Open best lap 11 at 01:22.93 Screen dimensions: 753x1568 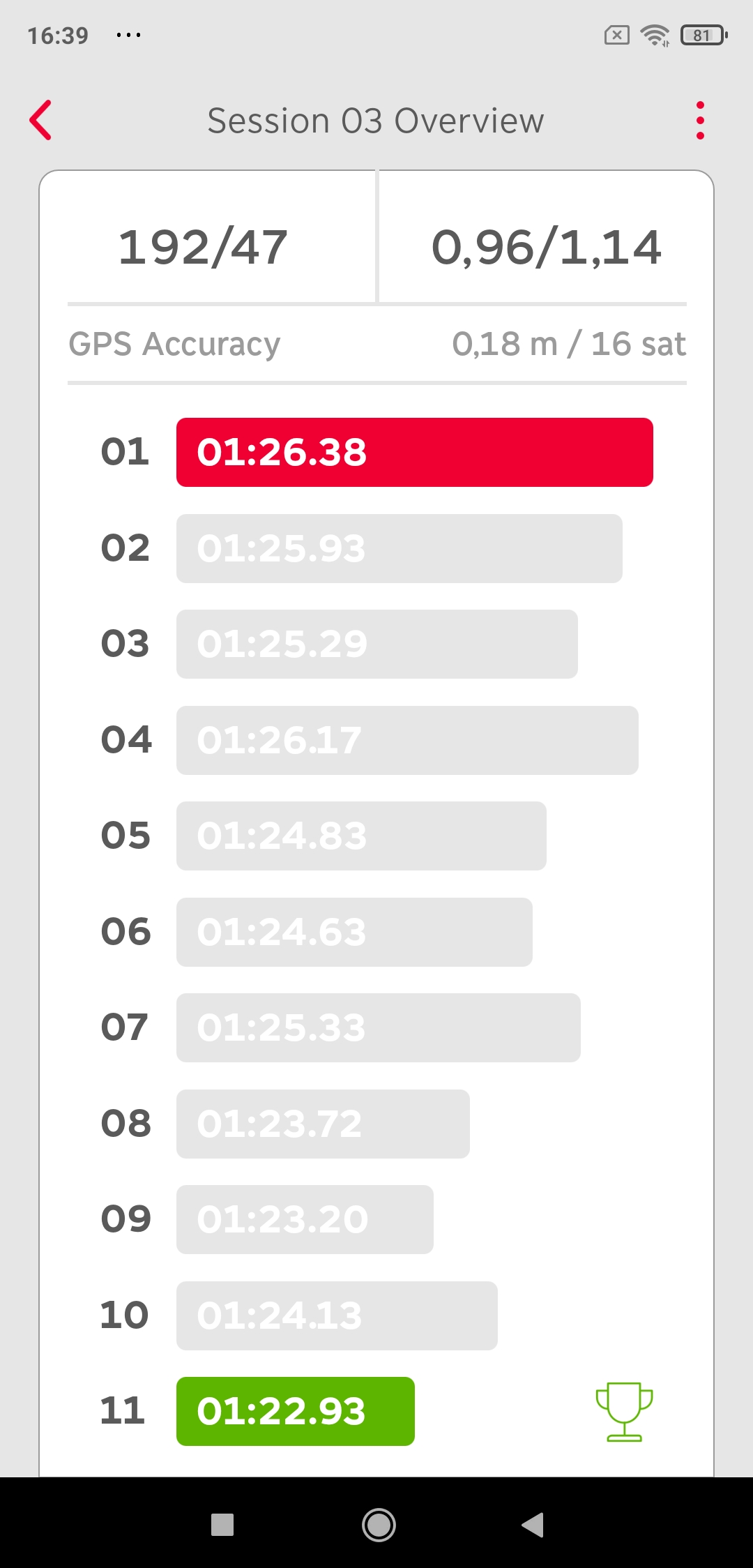coord(296,1411)
